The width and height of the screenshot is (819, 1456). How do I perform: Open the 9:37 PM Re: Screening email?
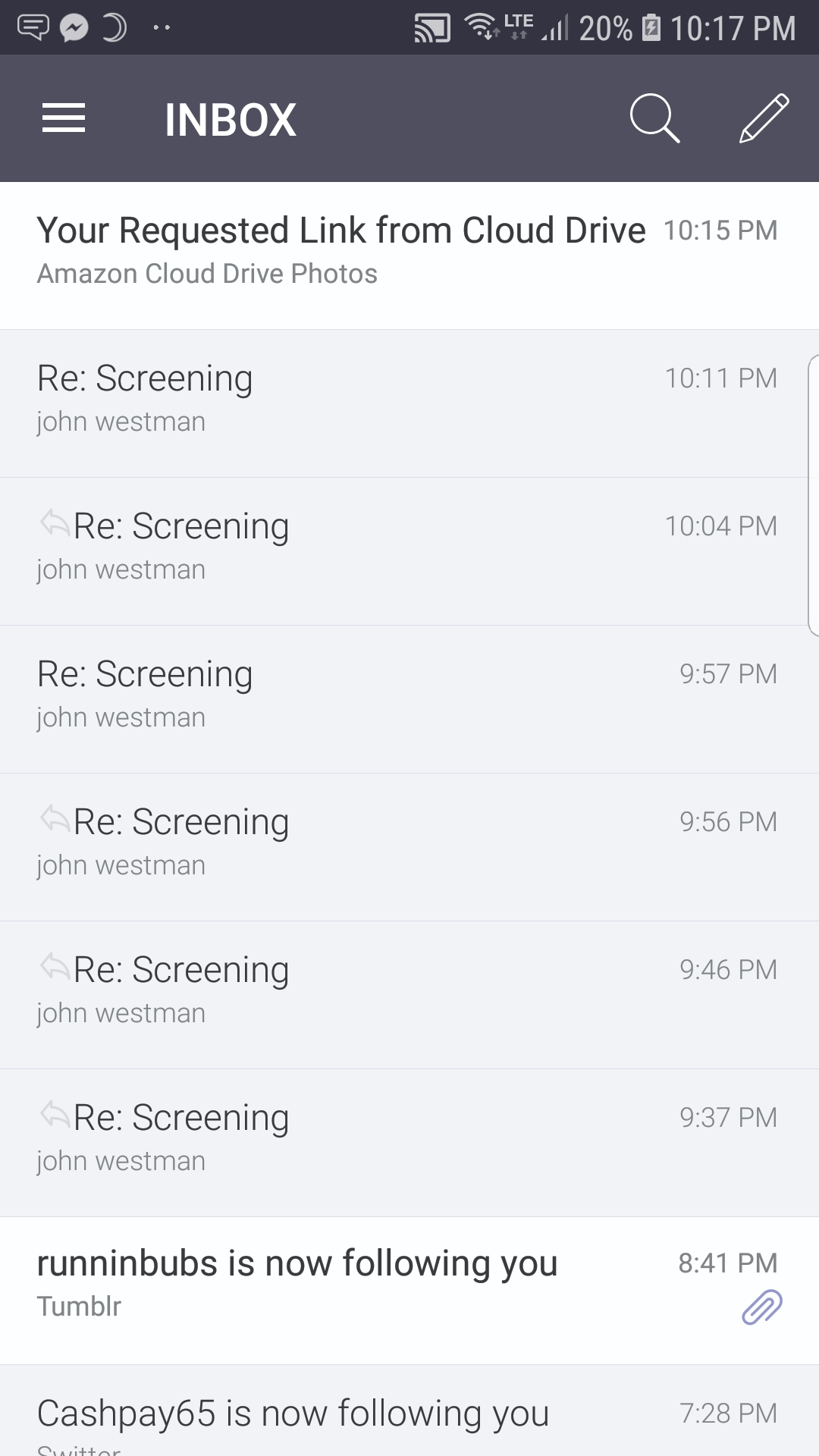[x=341, y=1139]
